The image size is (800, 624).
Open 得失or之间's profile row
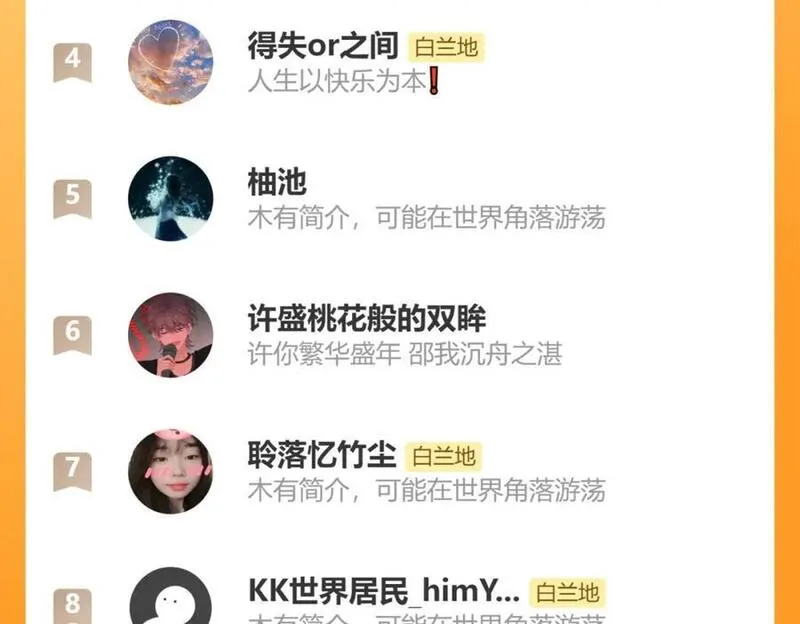pyautogui.click(x=323, y=46)
